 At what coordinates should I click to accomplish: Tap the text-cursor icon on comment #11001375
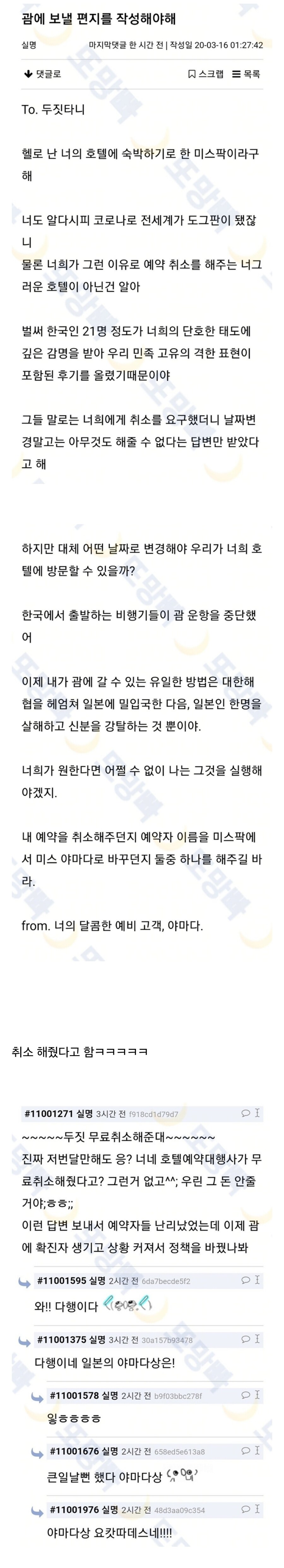tap(257, 1339)
